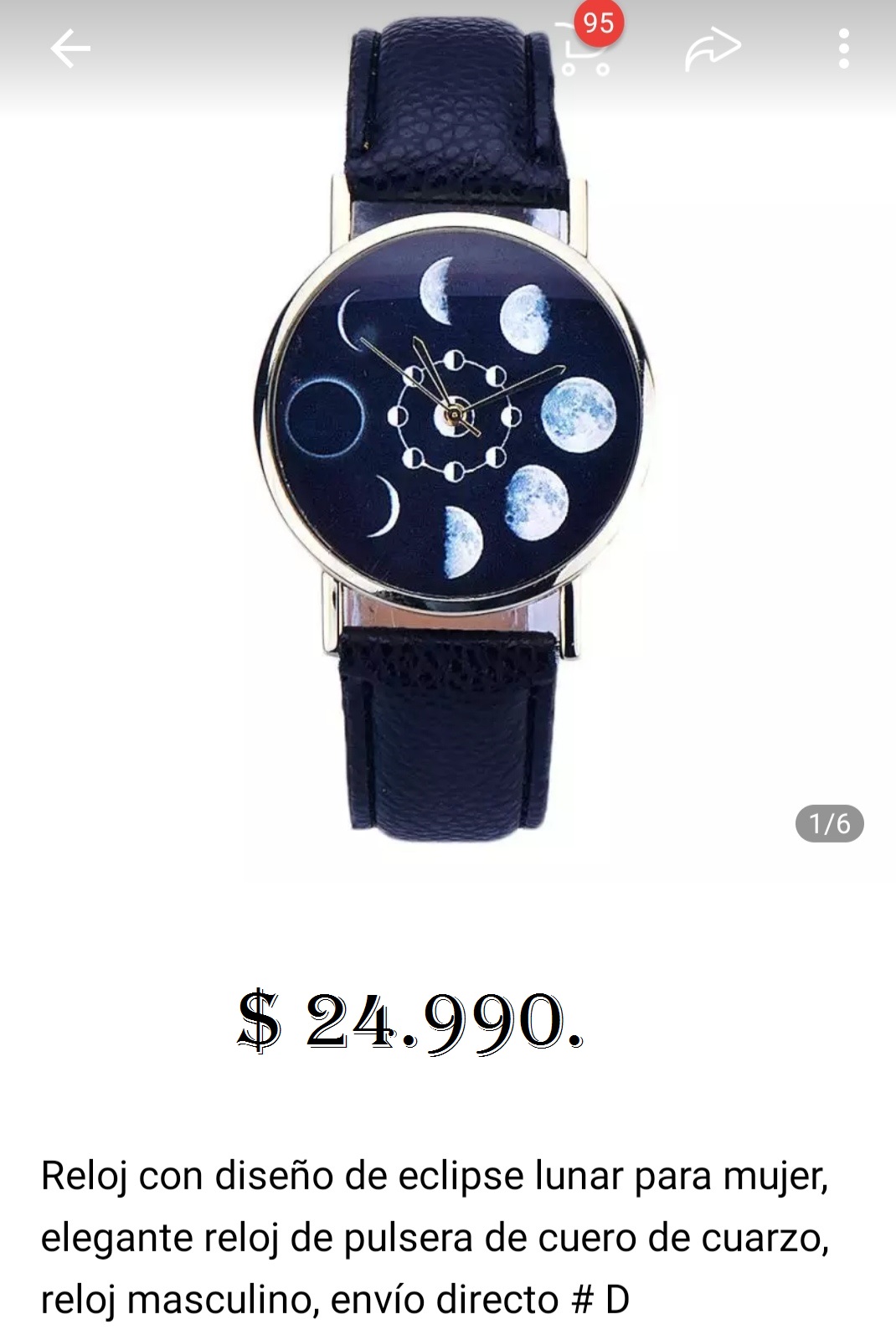The image size is (896, 1335).
Task: Open the three-dot overflow menu
Action: click(843, 49)
